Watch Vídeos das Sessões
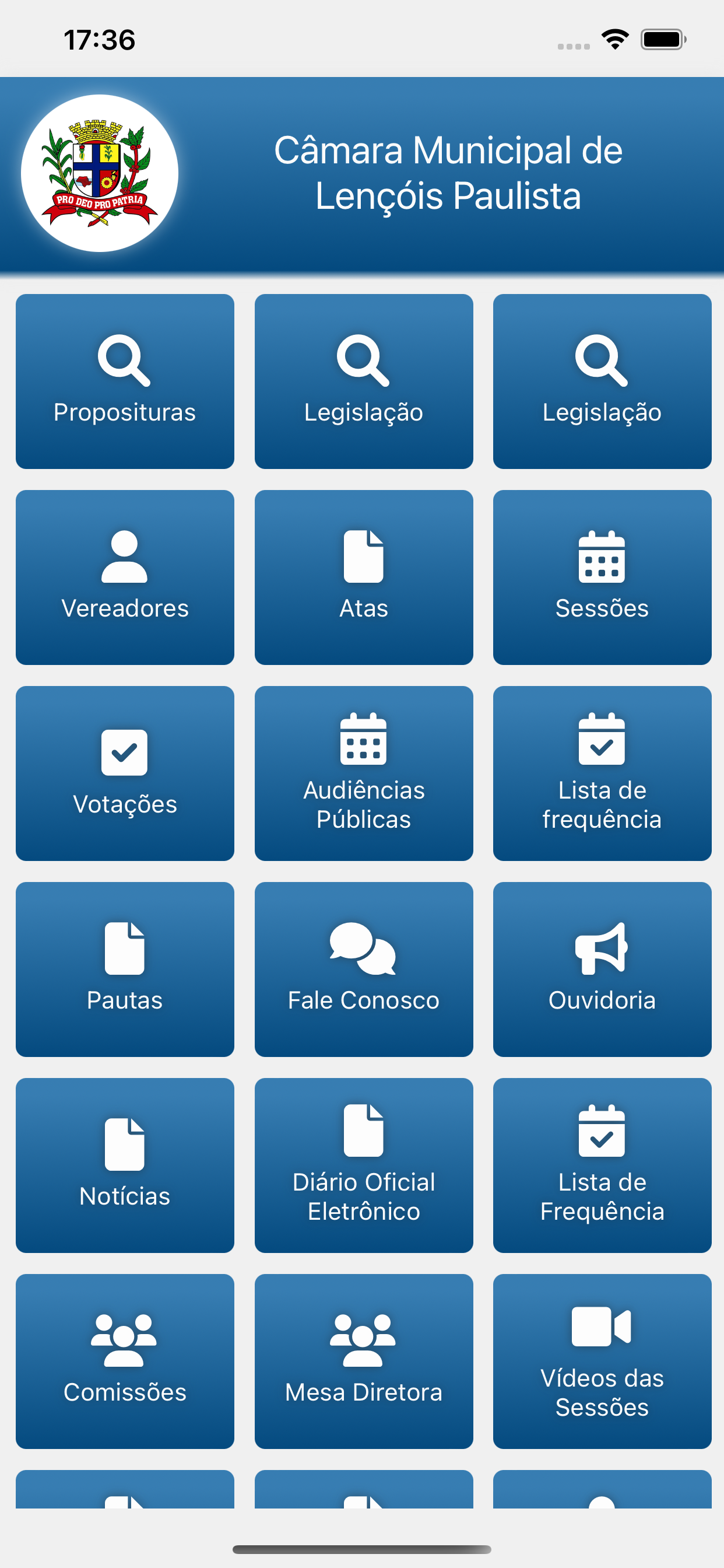The height and width of the screenshot is (1568, 724). pos(602,1361)
